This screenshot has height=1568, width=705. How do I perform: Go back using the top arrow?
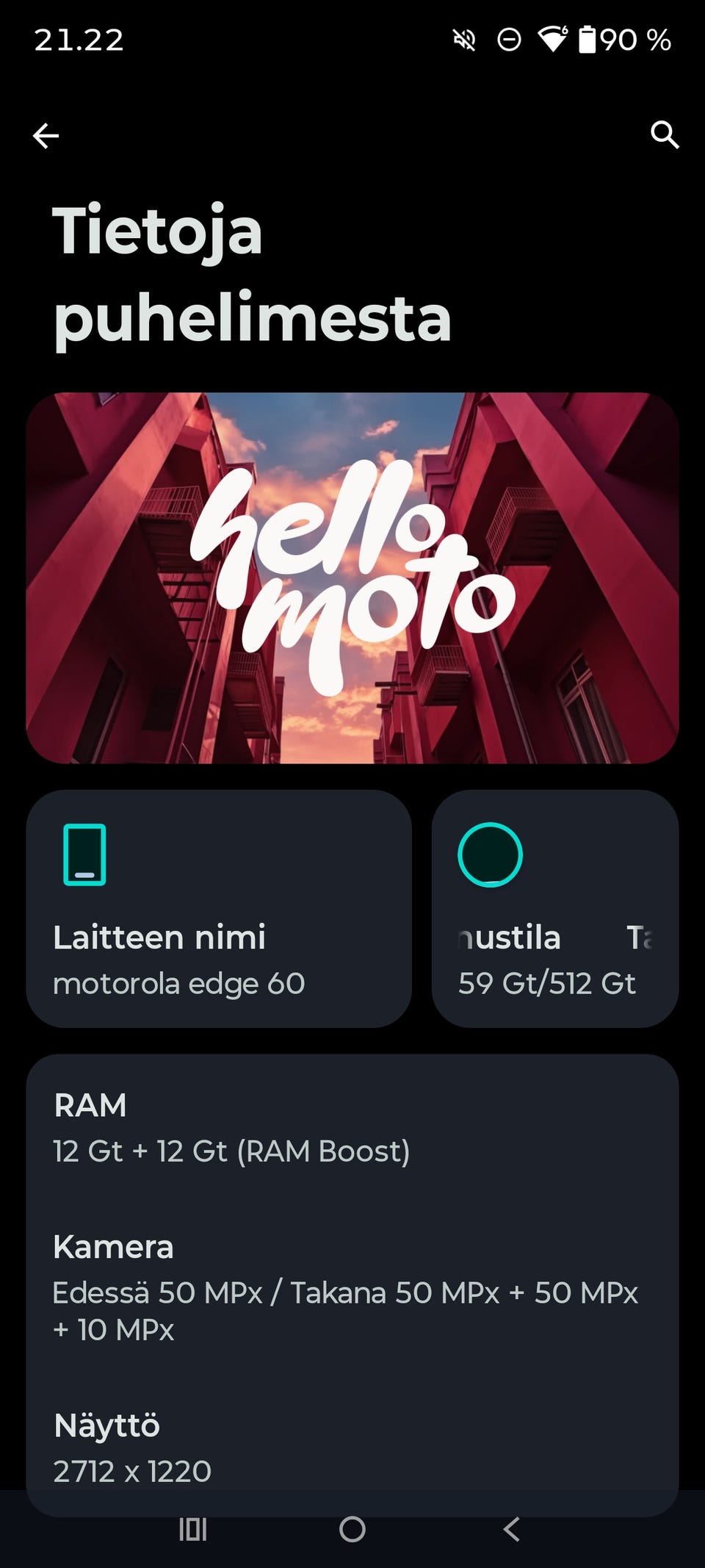tap(46, 136)
